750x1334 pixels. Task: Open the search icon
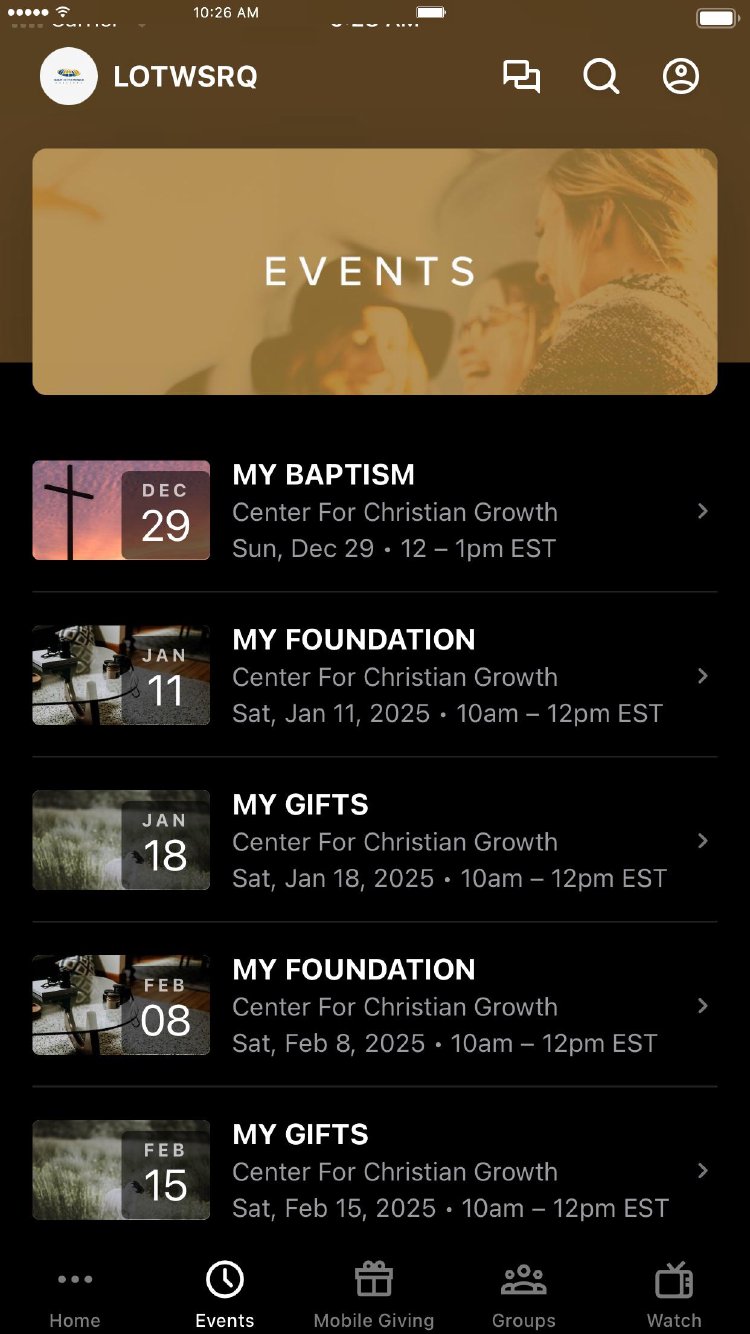tap(601, 77)
